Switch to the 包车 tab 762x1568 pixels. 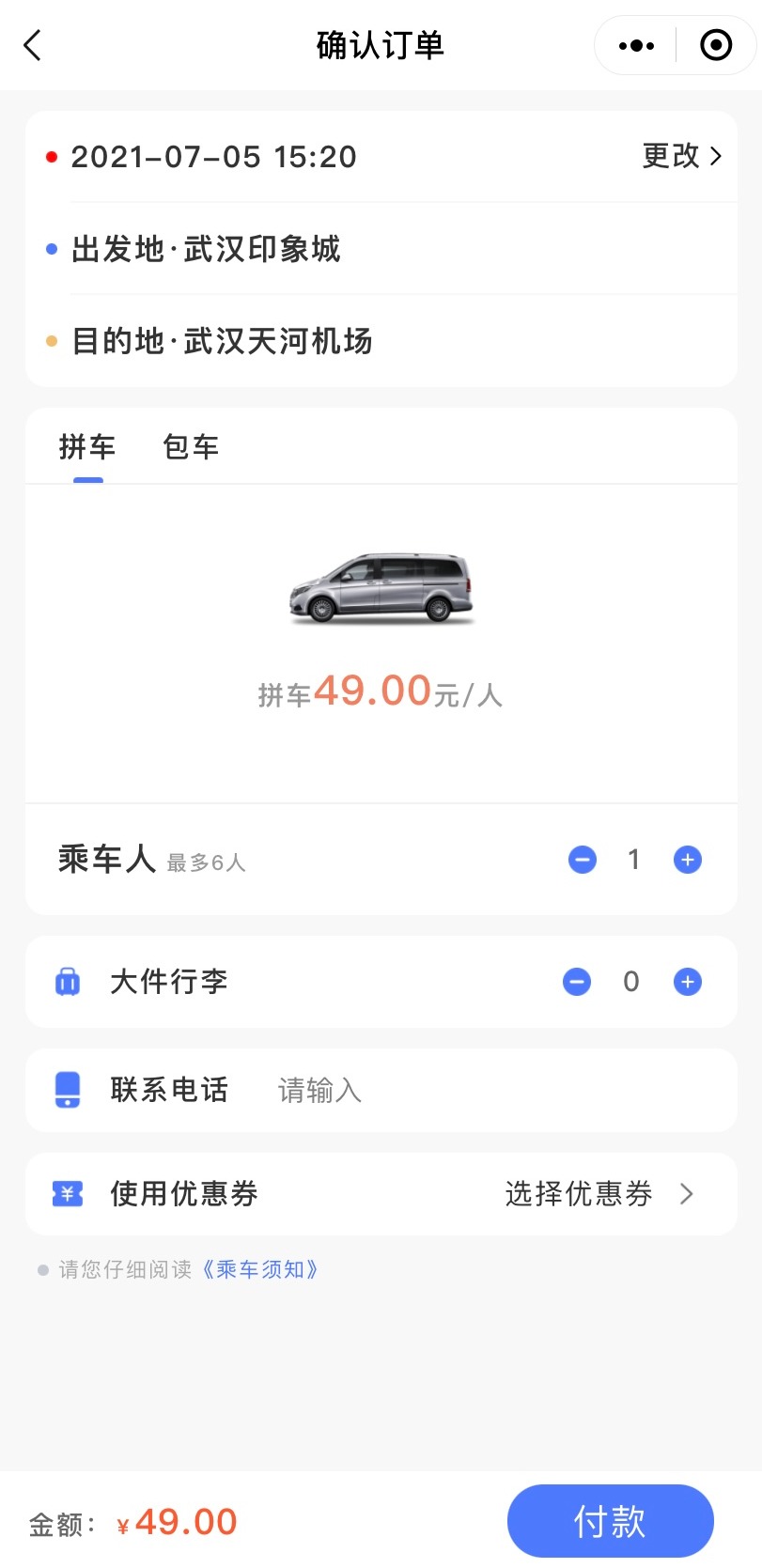click(x=191, y=447)
